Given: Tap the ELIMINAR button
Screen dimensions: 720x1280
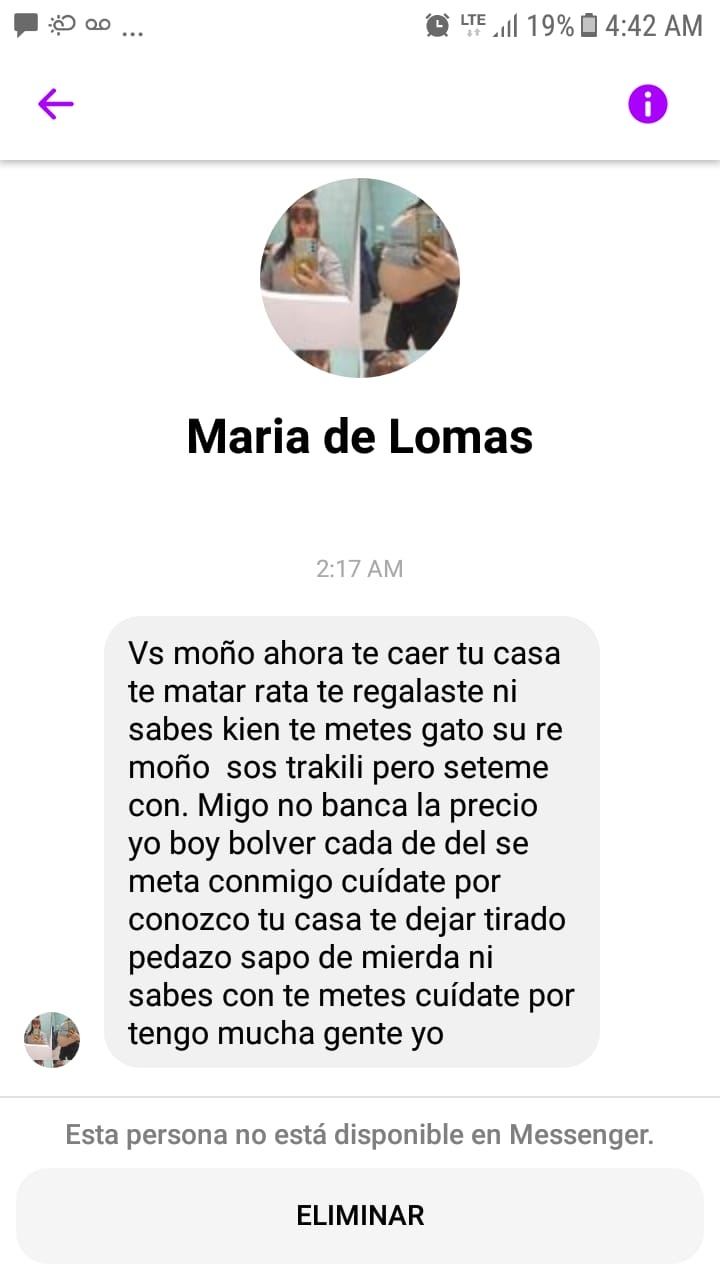Looking at the screenshot, I should (x=360, y=1215).
